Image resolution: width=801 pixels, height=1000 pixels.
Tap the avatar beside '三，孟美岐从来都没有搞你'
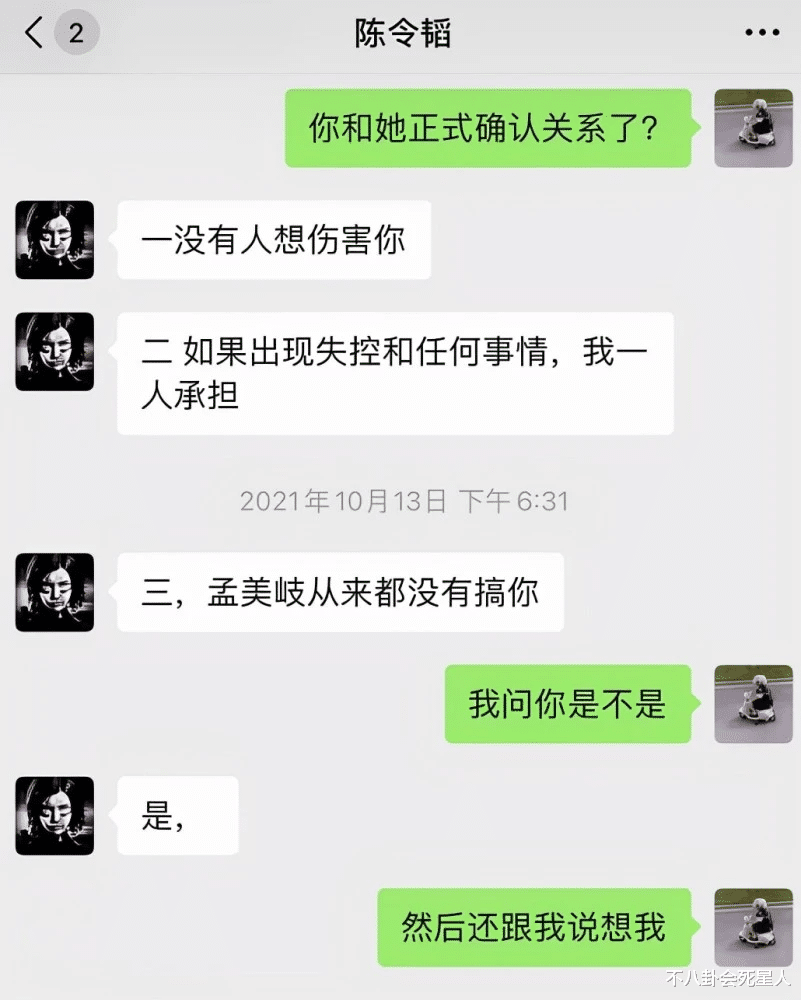click(54, 593)
